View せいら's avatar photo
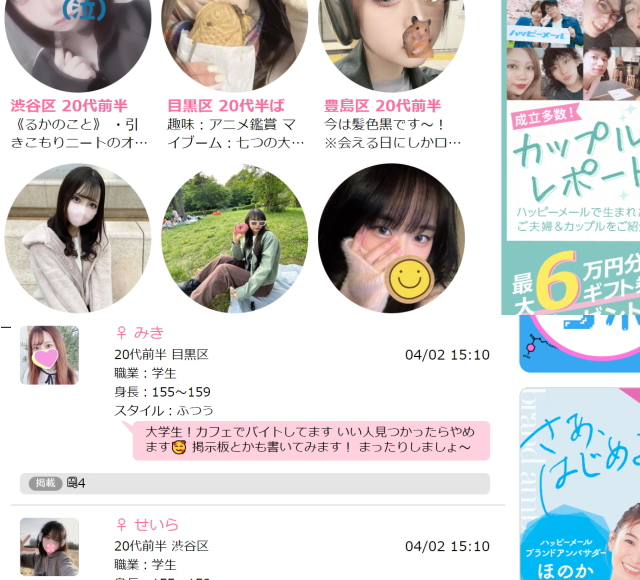The image size is (640, 580). tap(49, 546)
